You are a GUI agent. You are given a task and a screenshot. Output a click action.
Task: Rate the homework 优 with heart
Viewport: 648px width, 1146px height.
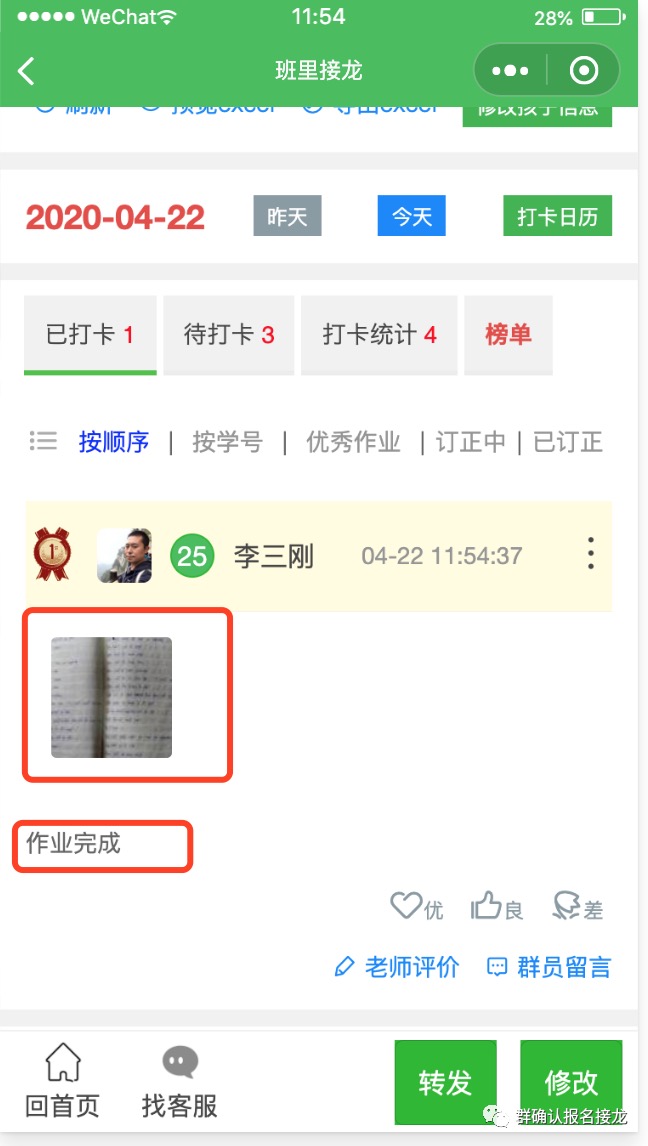tap(417, 908)
